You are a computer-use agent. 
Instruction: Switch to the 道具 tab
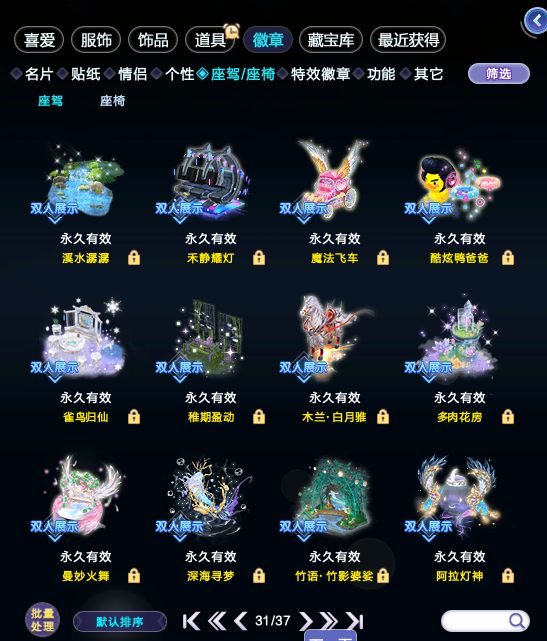(210, 40)
